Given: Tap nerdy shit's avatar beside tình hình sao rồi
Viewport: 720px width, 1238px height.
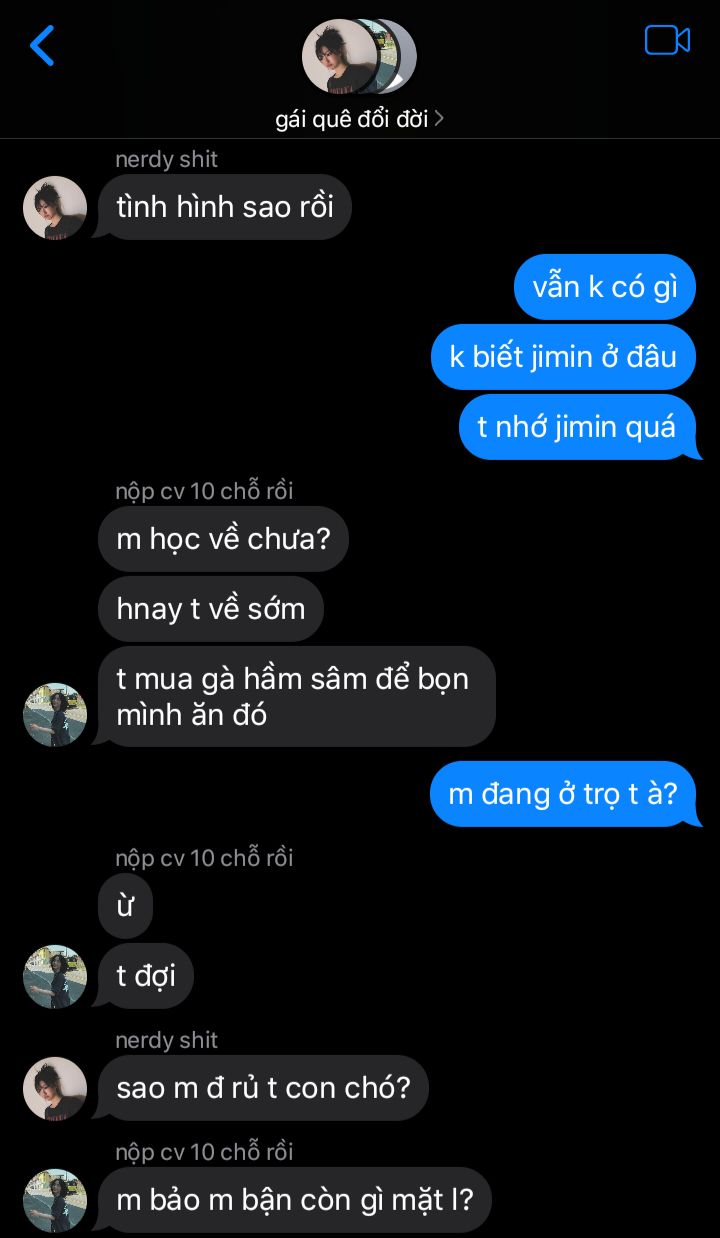Looking at the screenshot, I should 55,208.
